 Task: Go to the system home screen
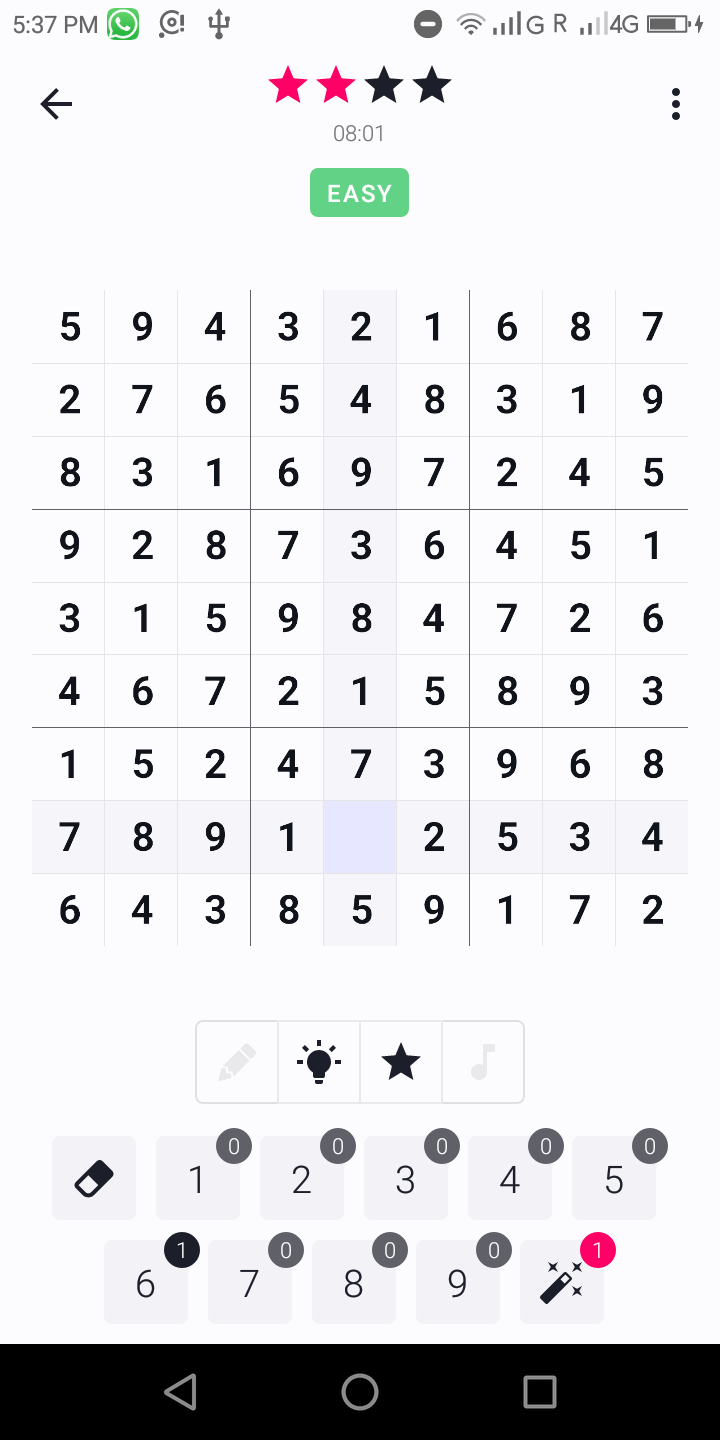pyautogui.click(x=360, y=1391)
